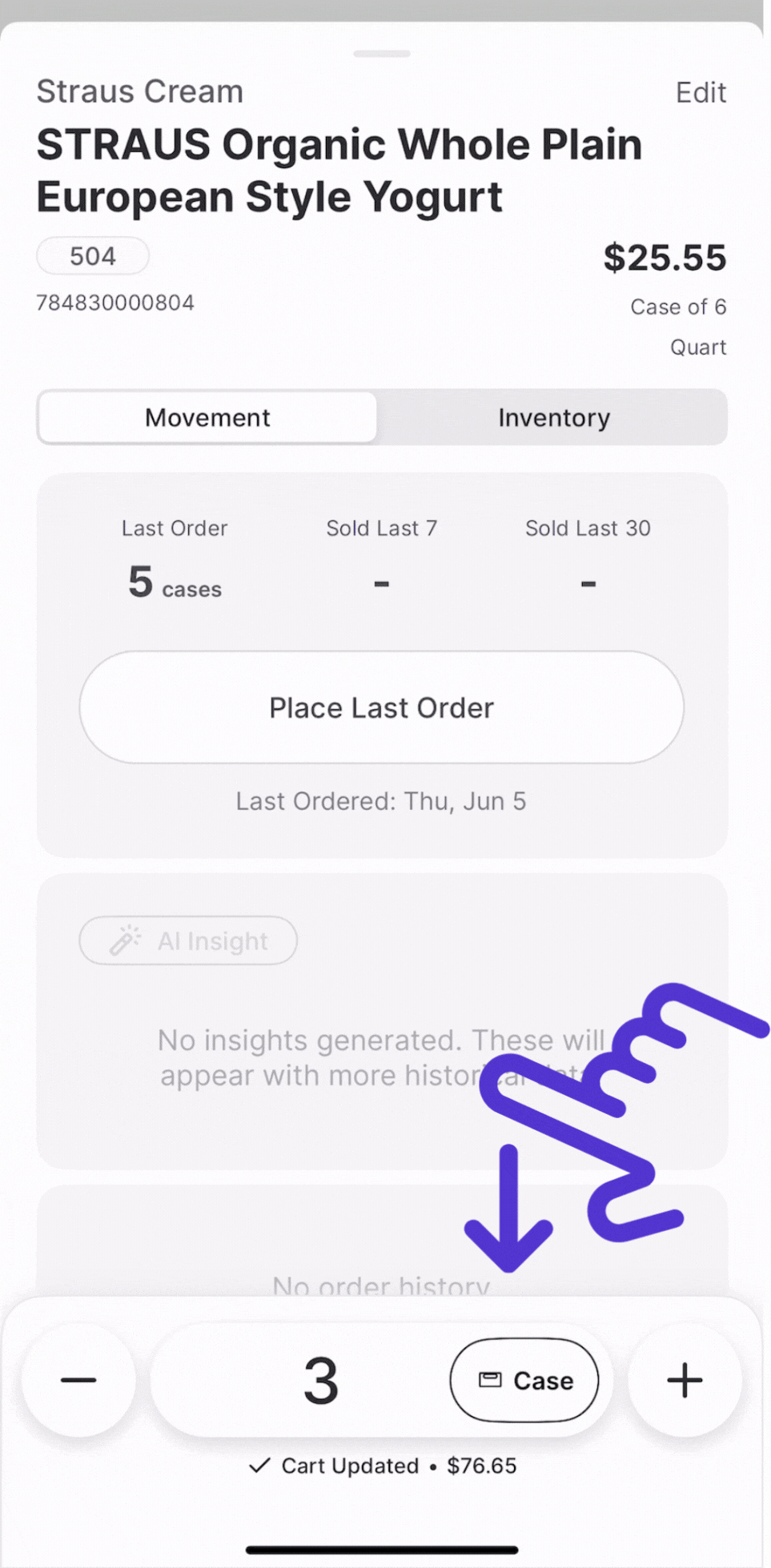The height and width of the screenshot is (1568, 771).
Task: Tap the Last Ordered Thu Jun 5 text
Action: (x=381, y=800)
